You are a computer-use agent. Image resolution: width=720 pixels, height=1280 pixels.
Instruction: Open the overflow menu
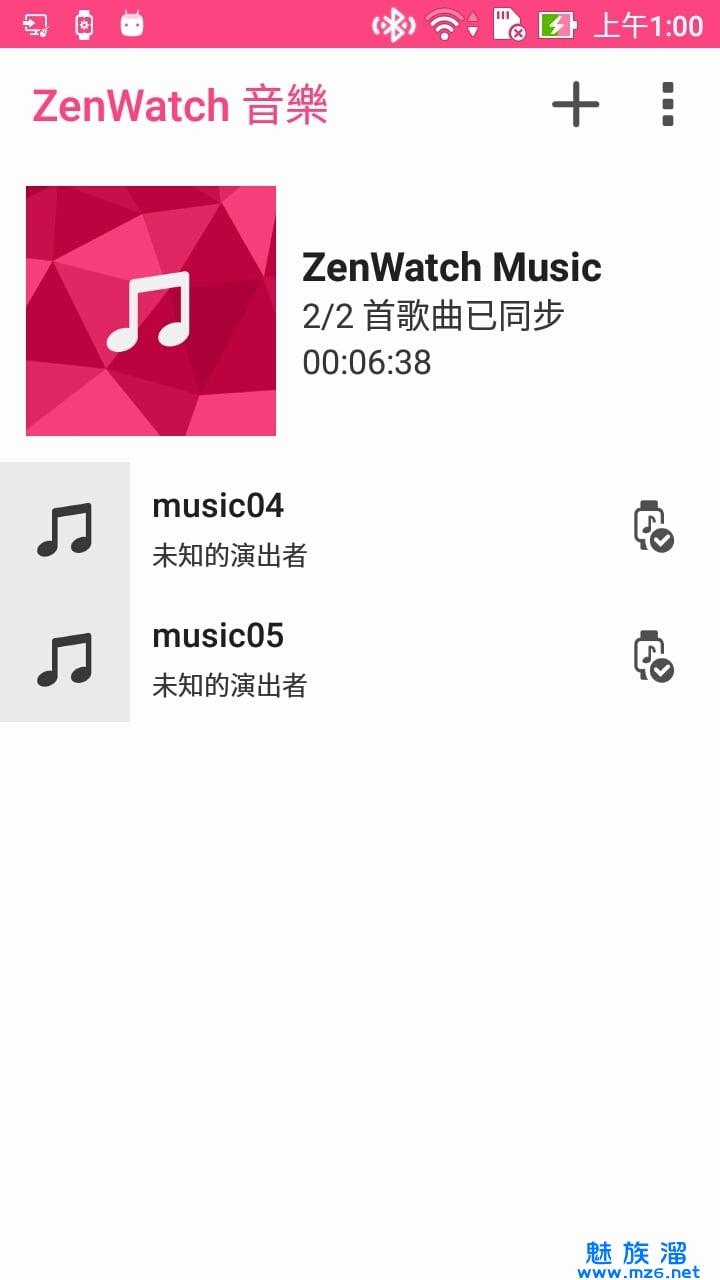point(668,104)
